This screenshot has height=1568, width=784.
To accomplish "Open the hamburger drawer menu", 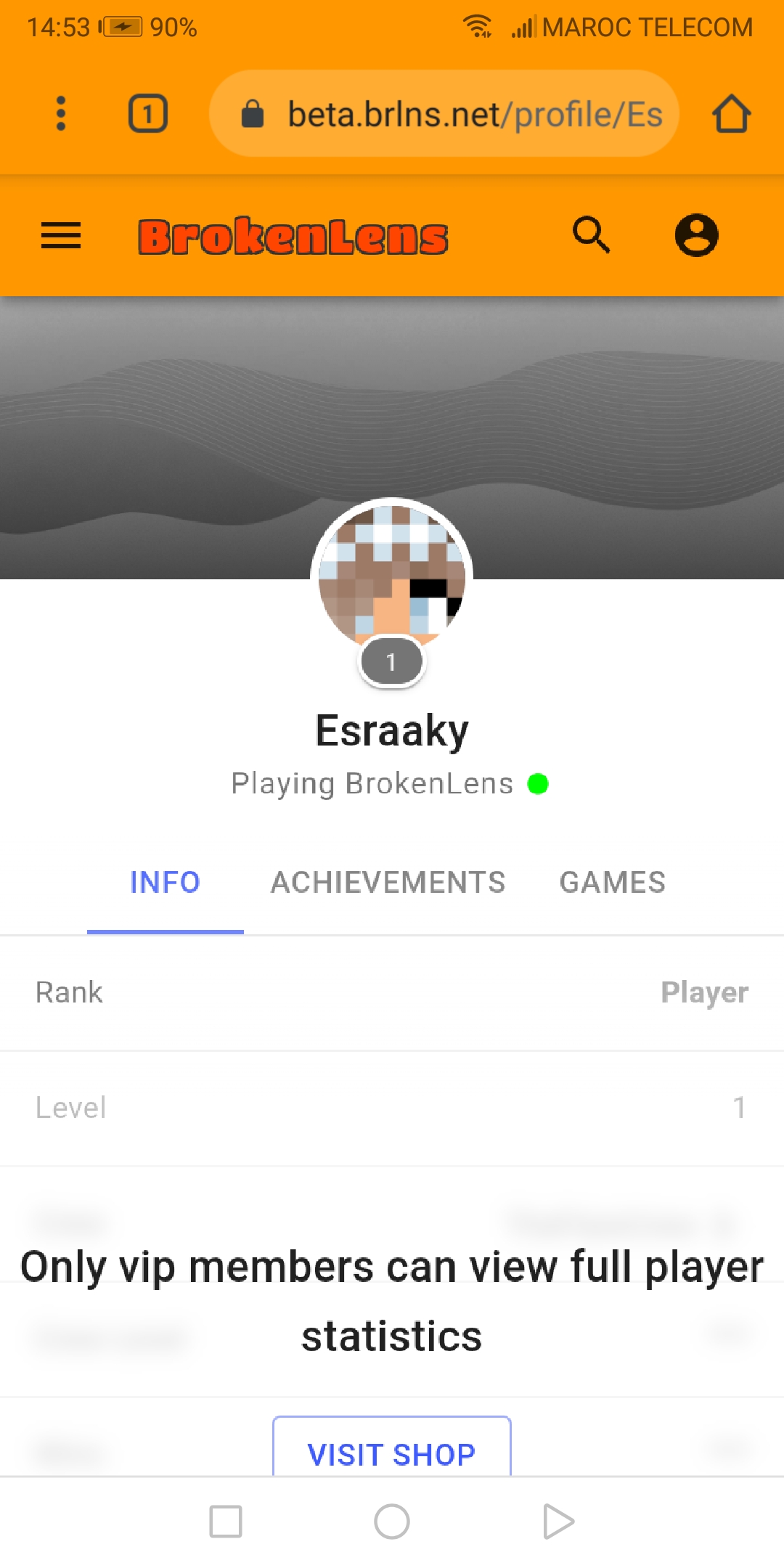I will click(x=61, y=235).
